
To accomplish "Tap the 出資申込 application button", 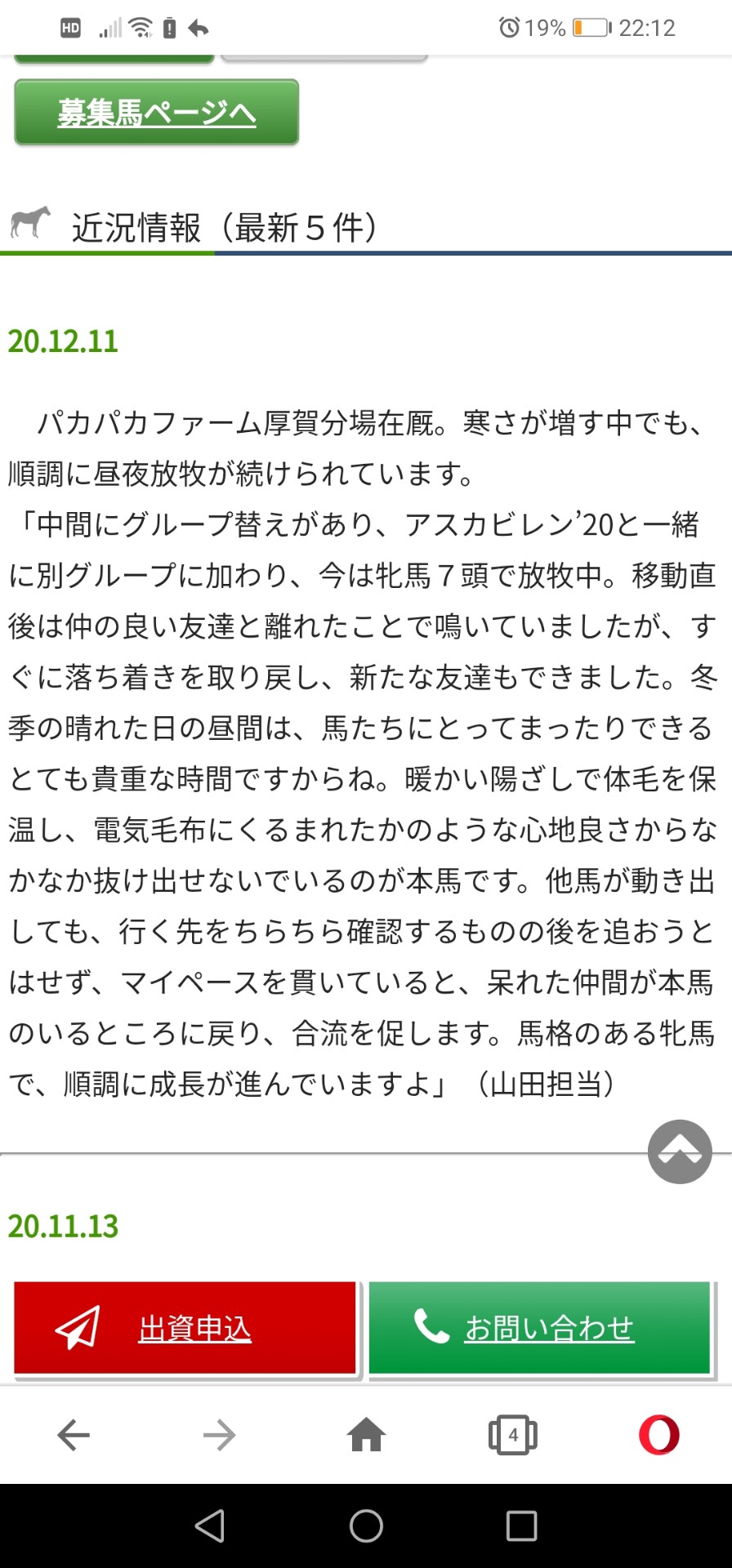I will click(185, 1329).
